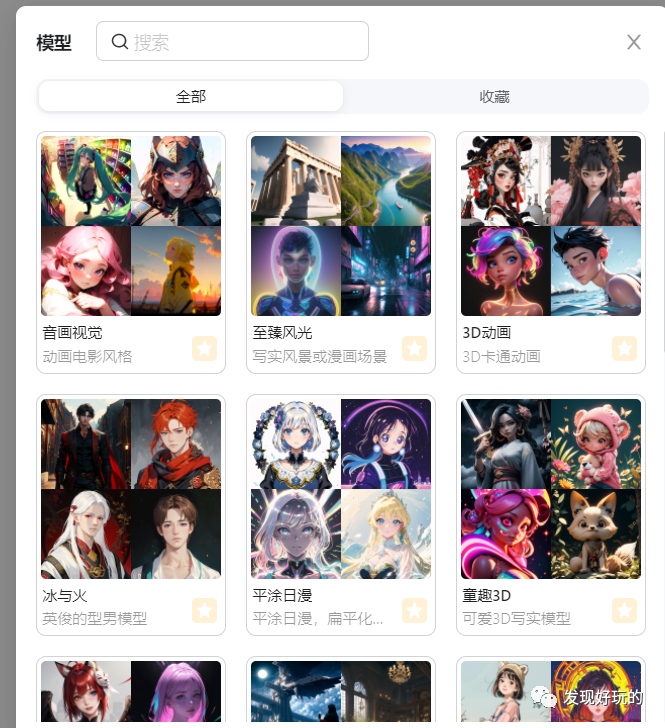Switch to the 收藏 tab
Image resolution: width=665 pixels, height=728 pixels.
click(x=494, y=97)
